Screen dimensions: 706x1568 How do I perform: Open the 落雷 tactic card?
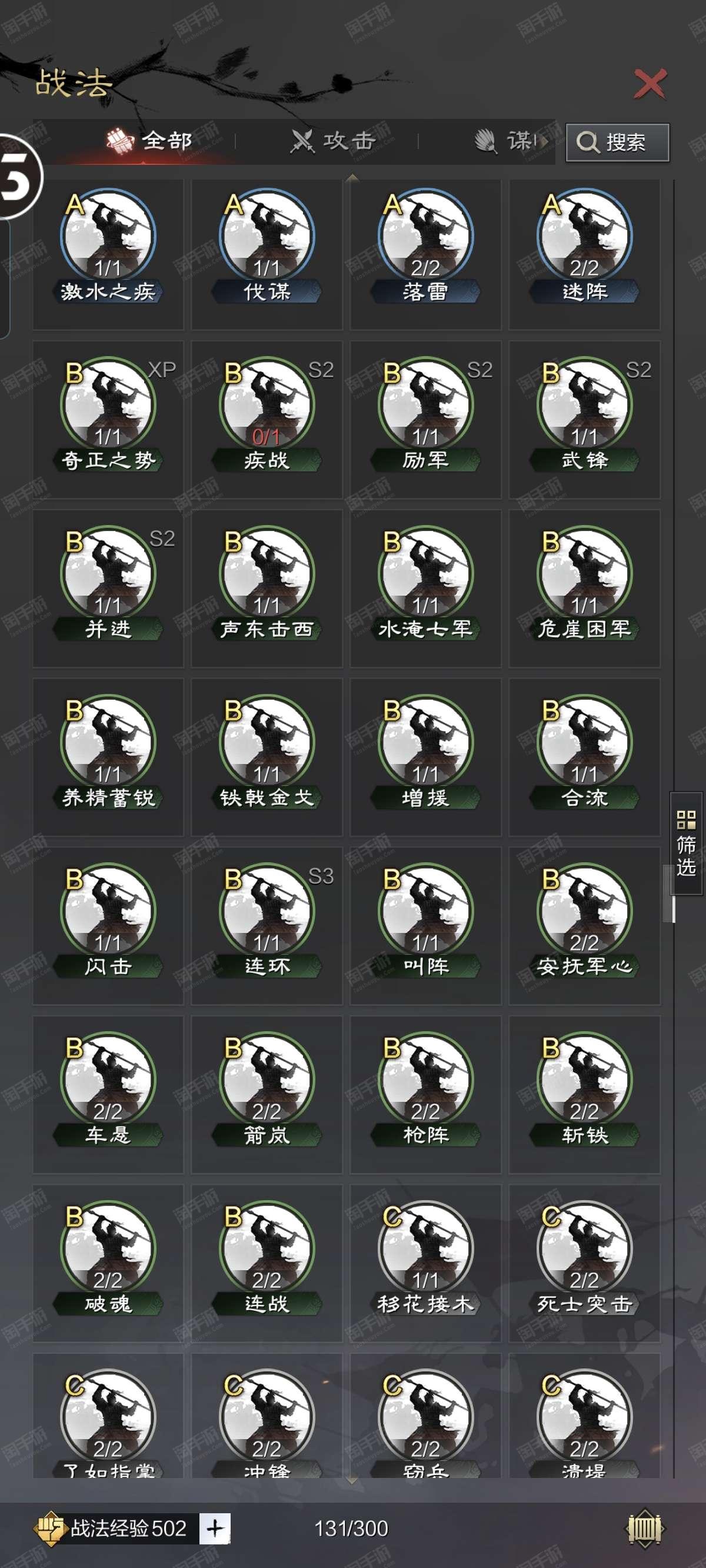425,254
